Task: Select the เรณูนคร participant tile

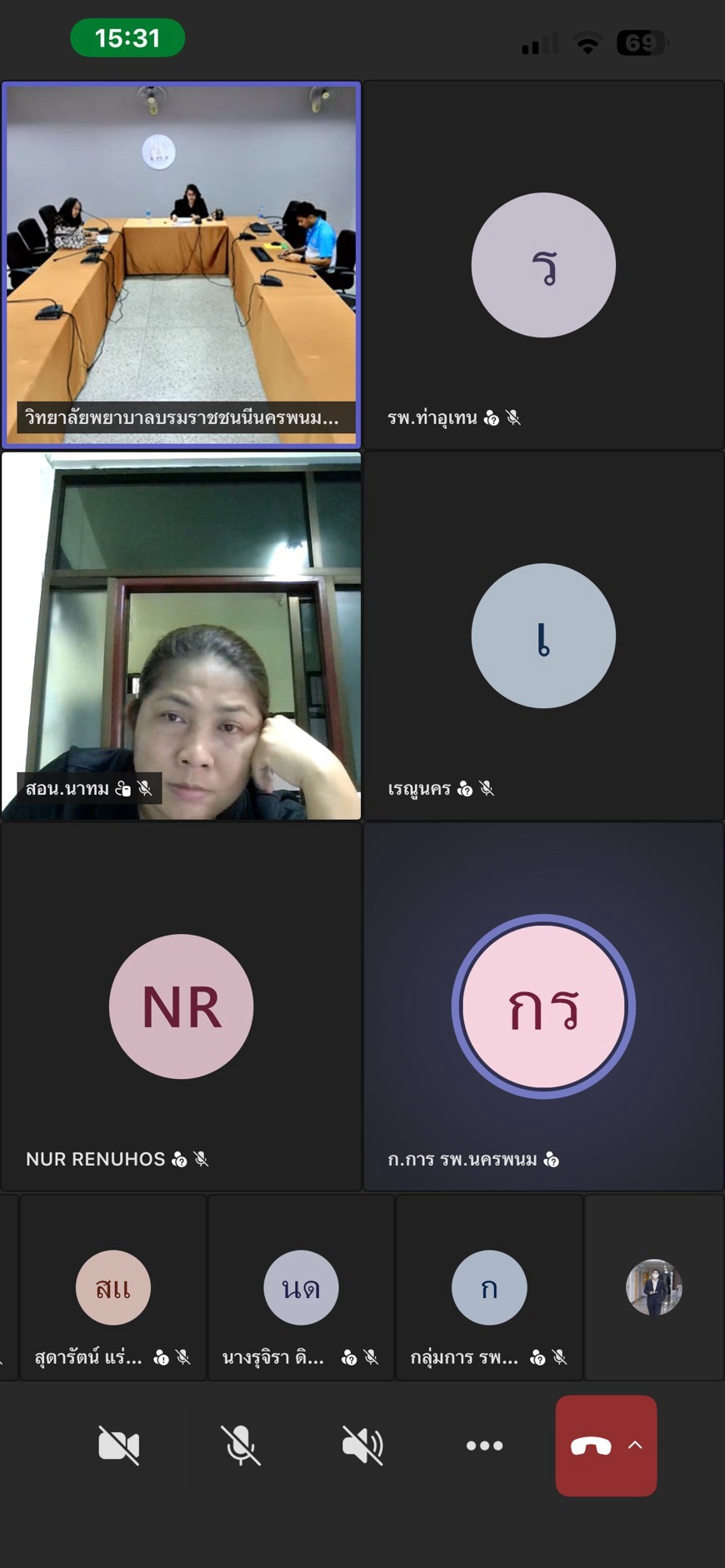Action: pos(543,636)
